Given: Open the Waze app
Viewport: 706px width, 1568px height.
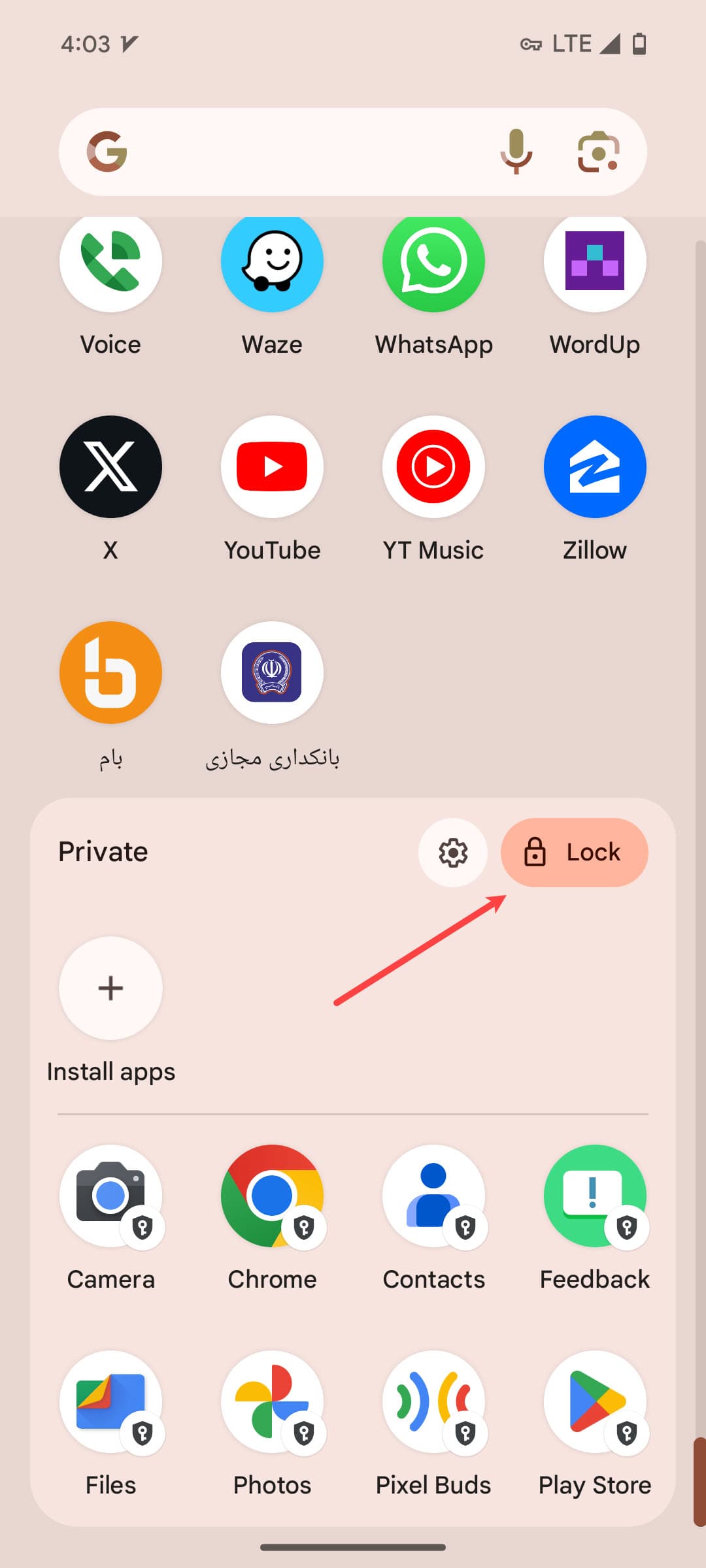Looking at the screenshot, I should [x=272, y=261].
